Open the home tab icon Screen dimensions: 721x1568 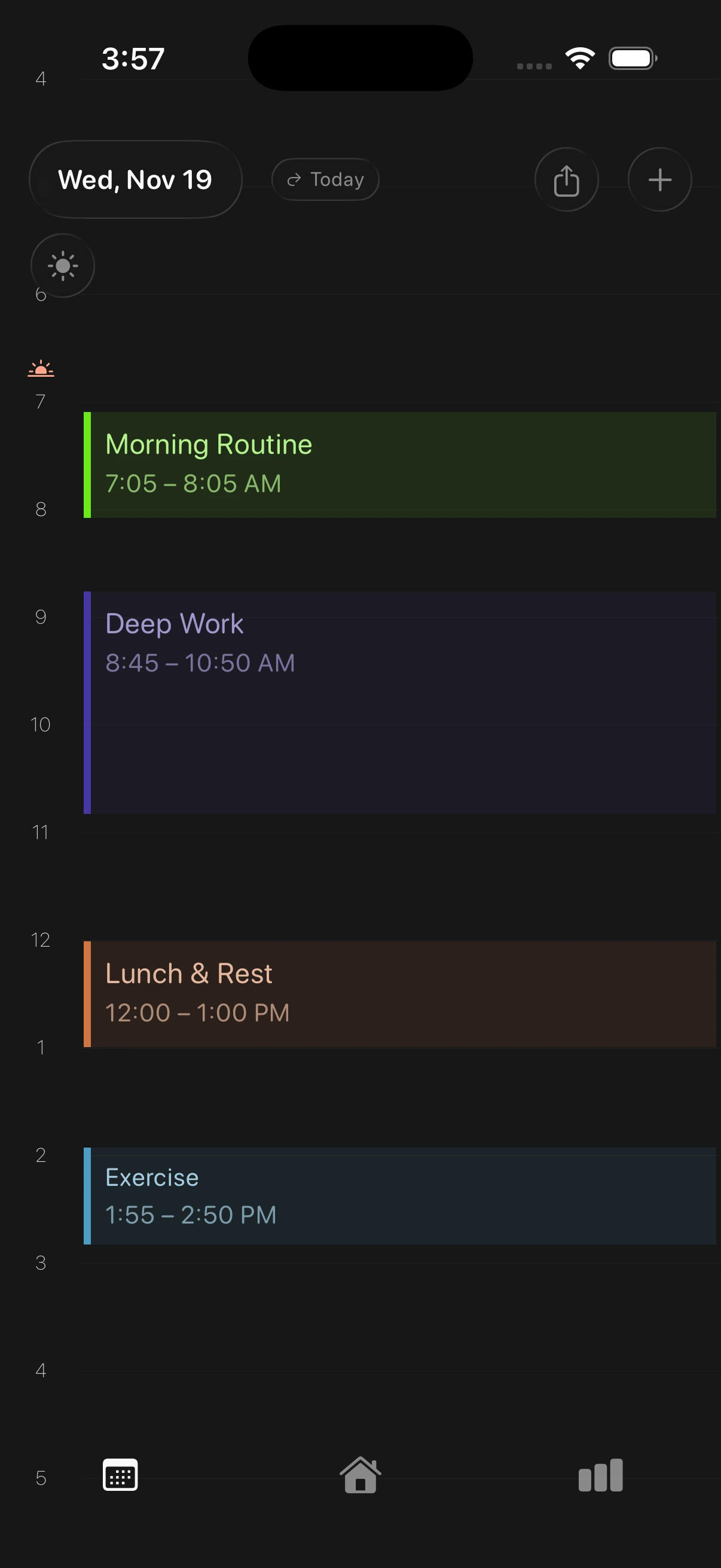(360, 1476)
